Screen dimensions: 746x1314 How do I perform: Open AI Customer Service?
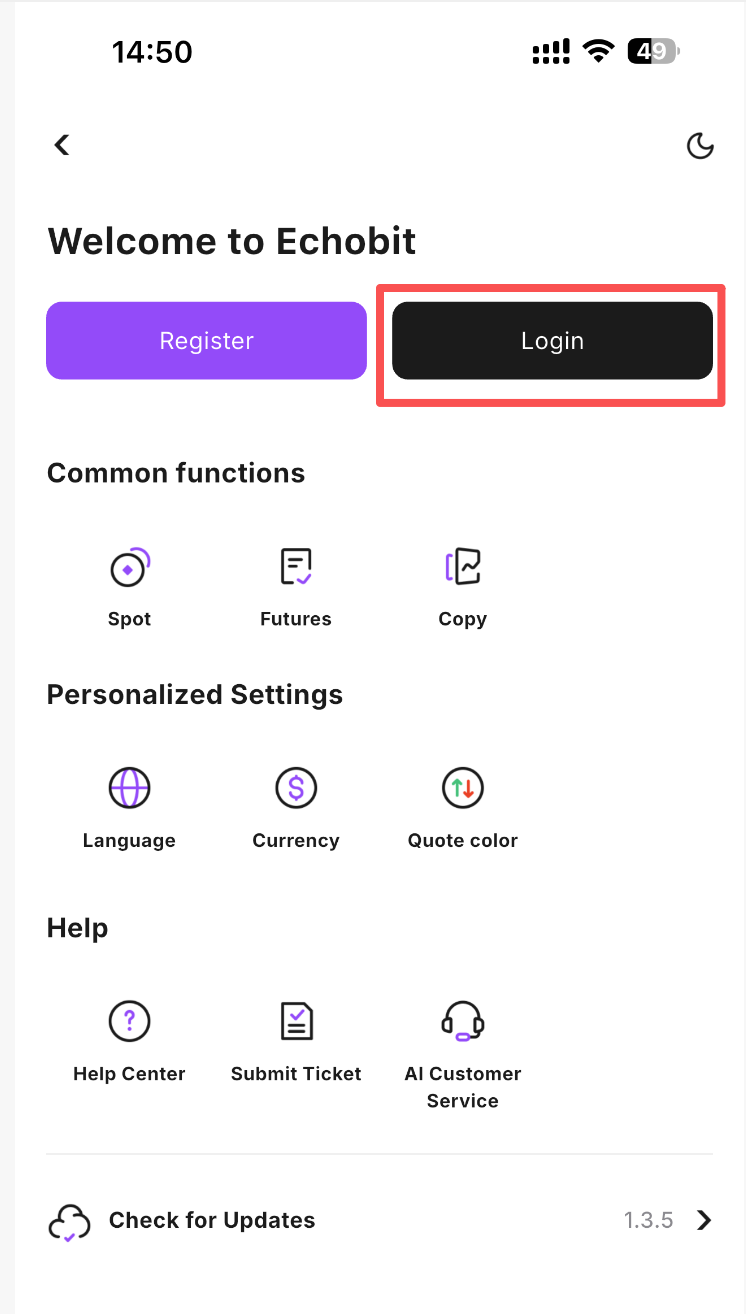point(462,1056)
